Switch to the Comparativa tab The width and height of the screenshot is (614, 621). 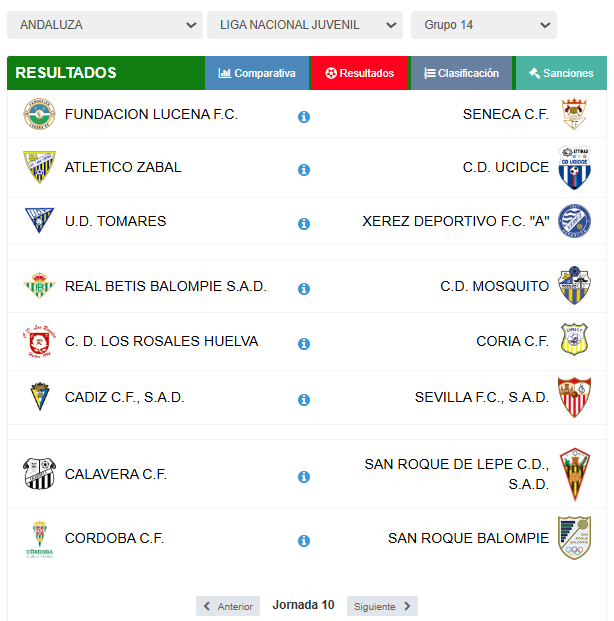257,73
